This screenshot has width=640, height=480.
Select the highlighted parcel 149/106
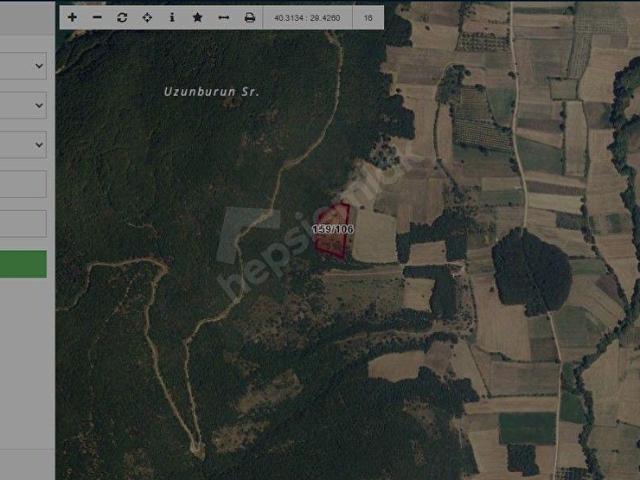click(334, 232)
